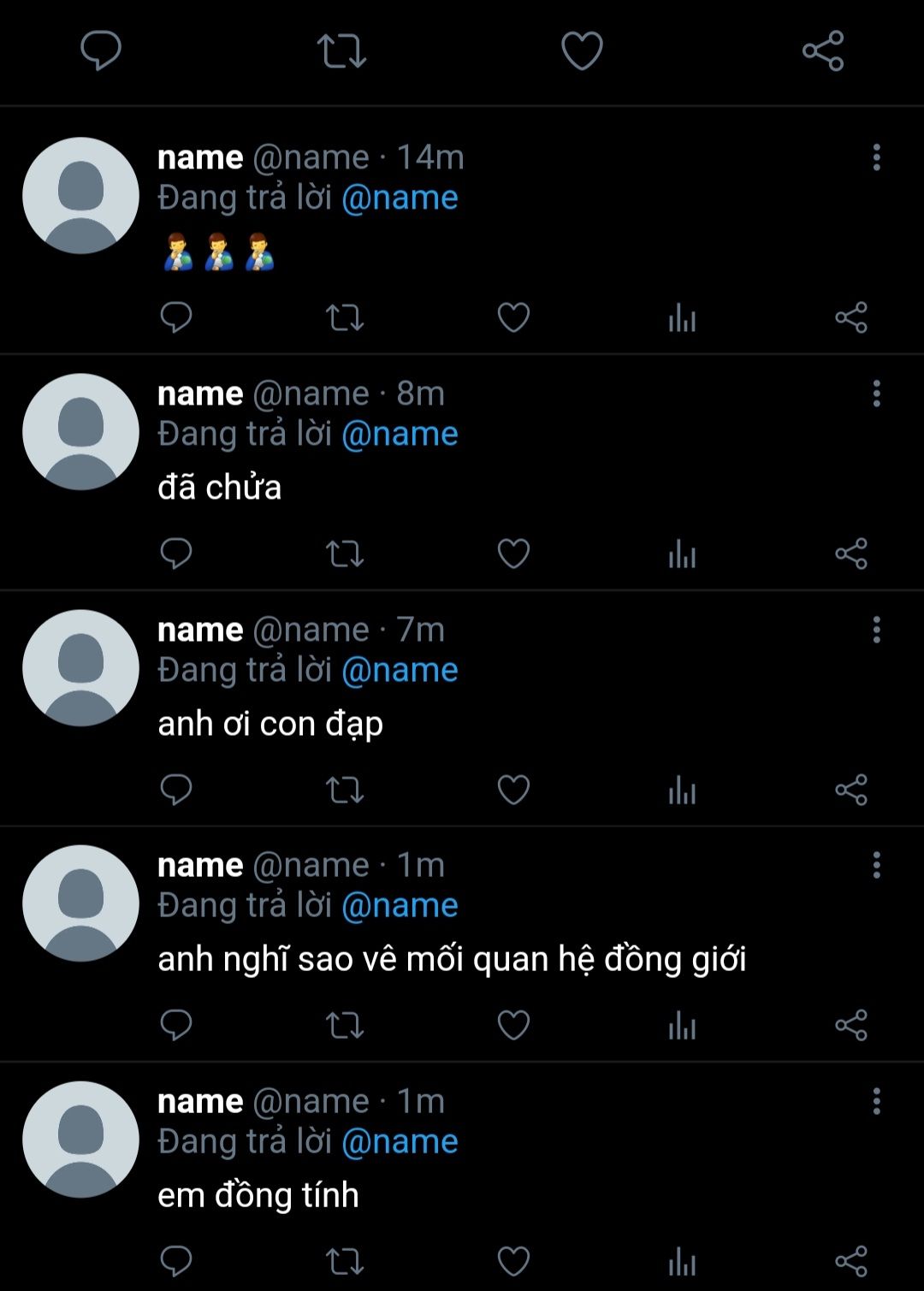Like the reply with three emojis

click(x=513, y=318)
